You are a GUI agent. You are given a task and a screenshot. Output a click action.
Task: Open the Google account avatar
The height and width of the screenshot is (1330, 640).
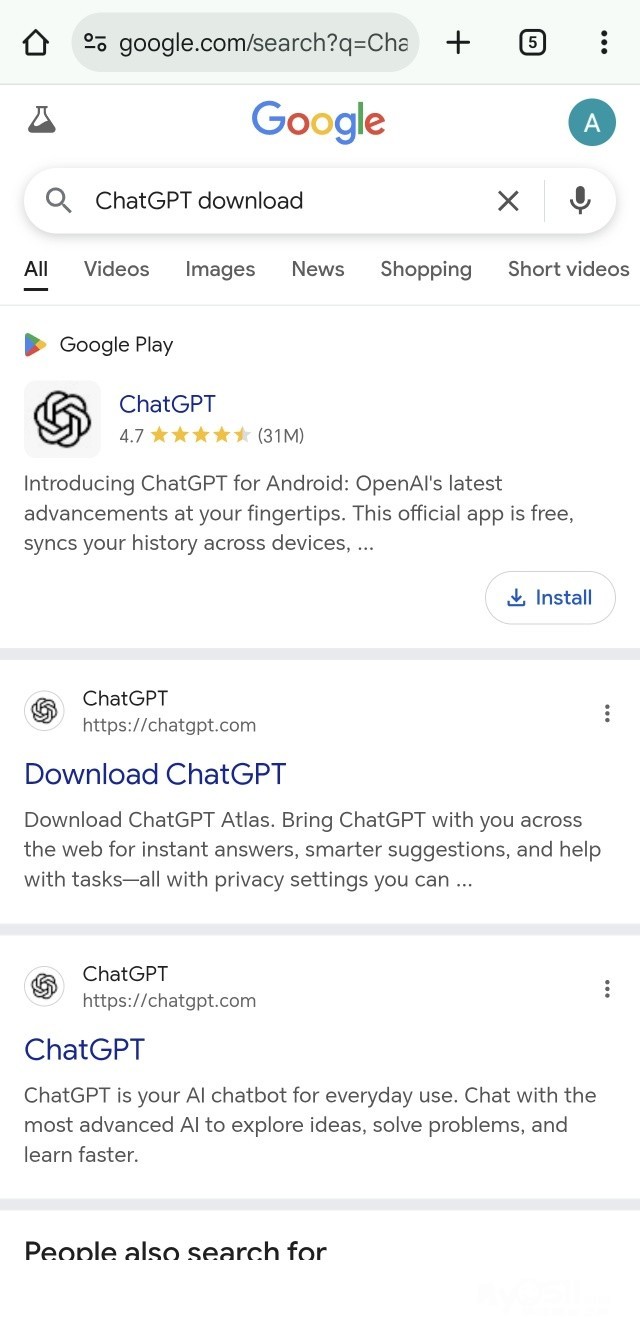click(x=592, y=123)
